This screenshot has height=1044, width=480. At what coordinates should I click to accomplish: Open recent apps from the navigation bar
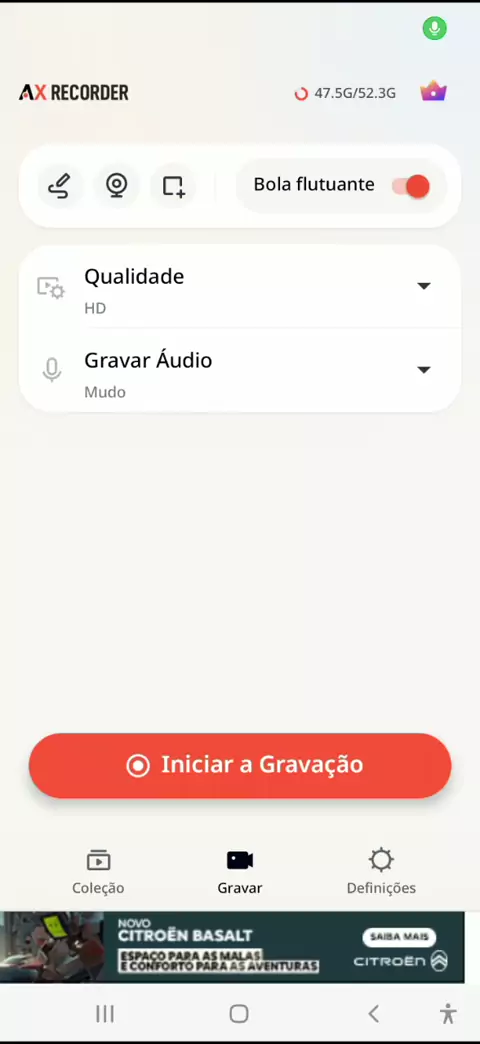105,1013
